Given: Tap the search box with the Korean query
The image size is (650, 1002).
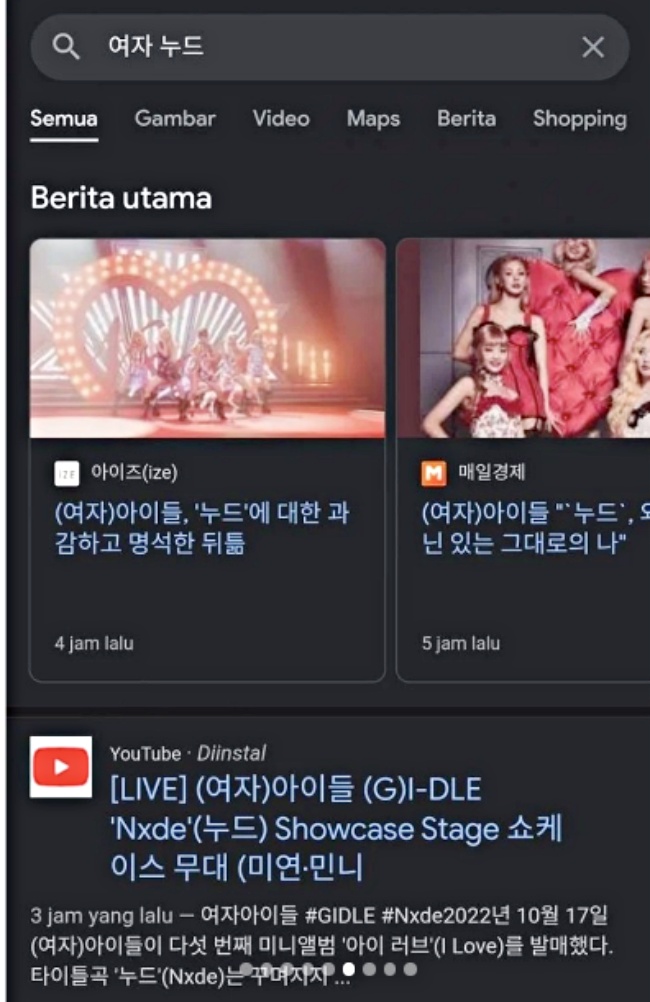Looking at the screenshot, I should [320, 47].
